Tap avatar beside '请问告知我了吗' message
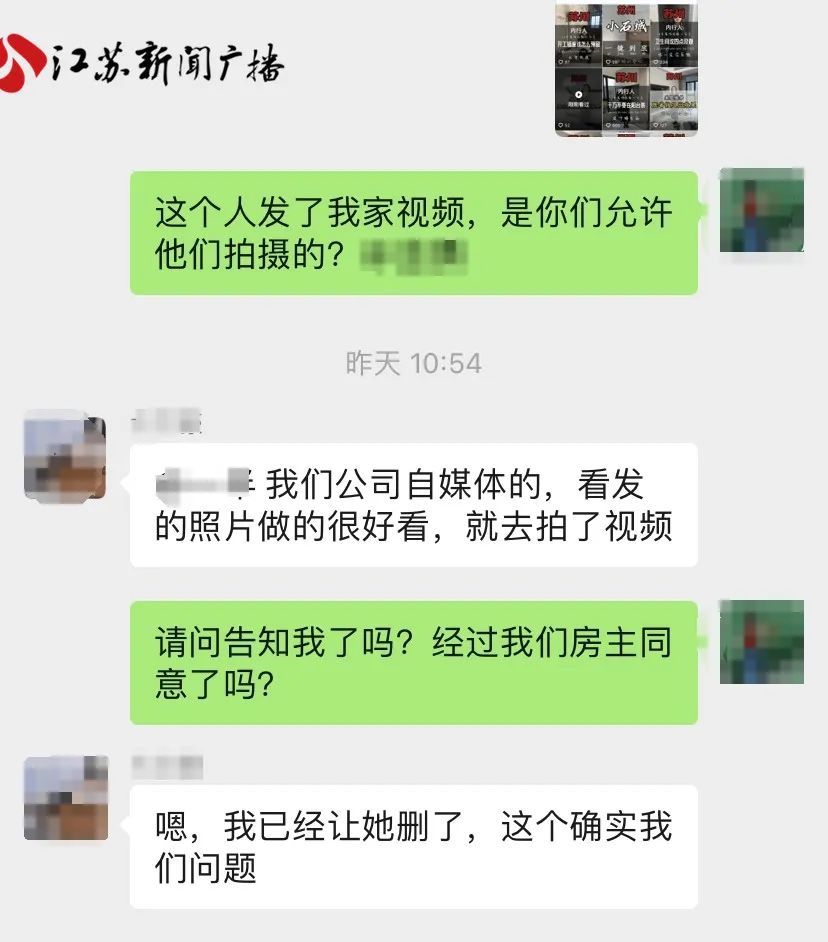Image resolution: width=828 pixels, height=942 pixels. (x=761, y=641)
